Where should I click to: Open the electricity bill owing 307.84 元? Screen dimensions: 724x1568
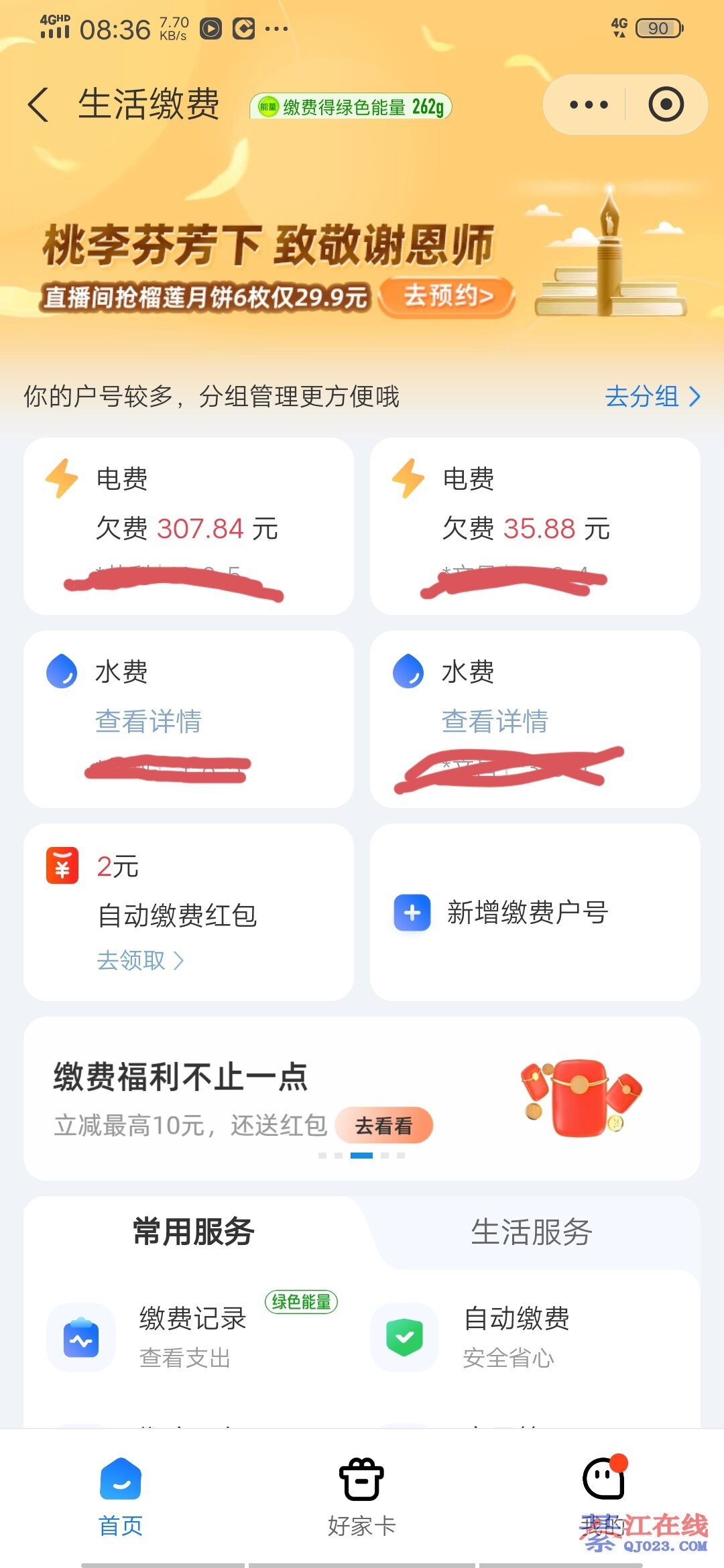(188, 526)
